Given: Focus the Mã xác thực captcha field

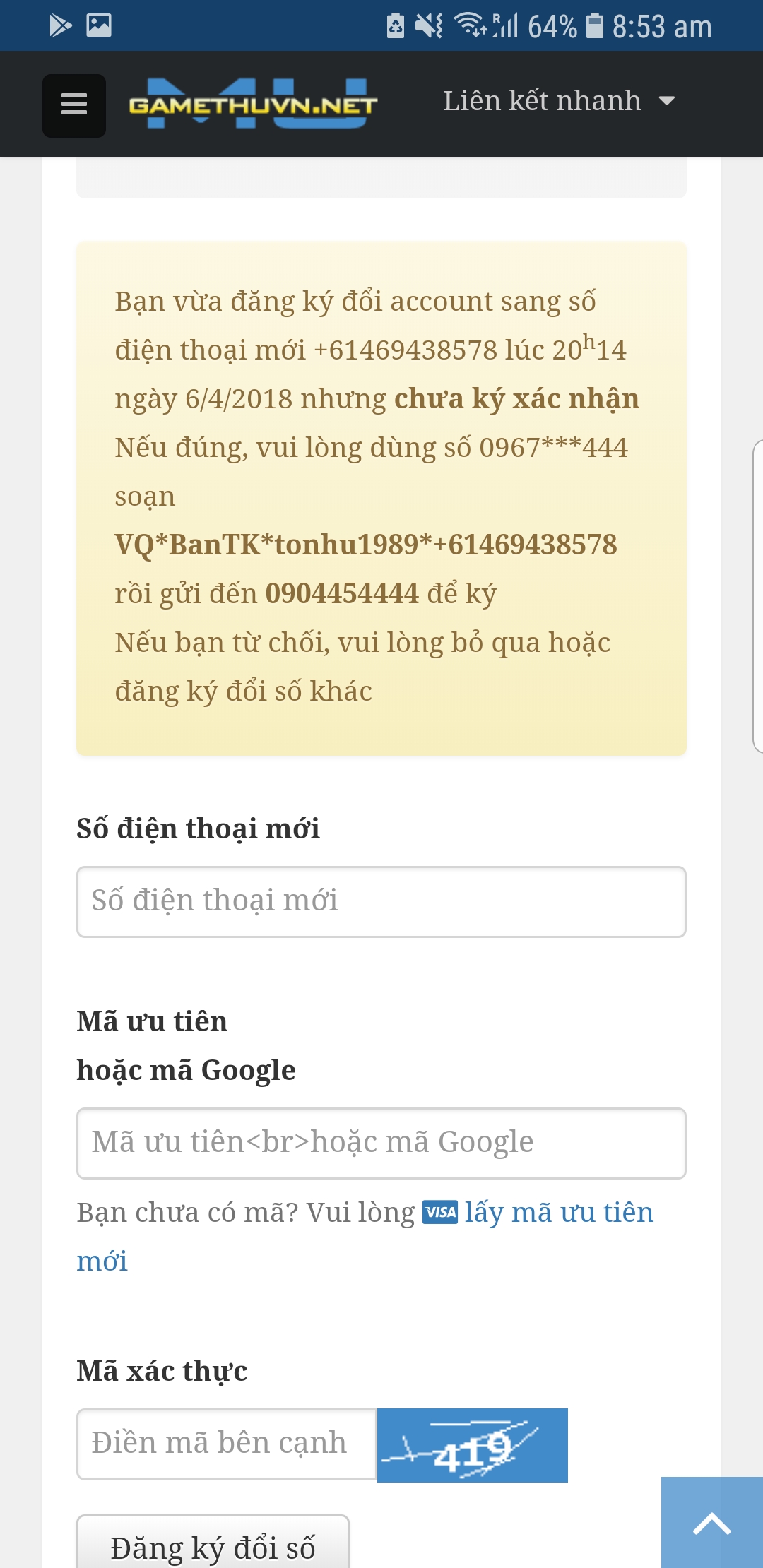Looking at the screenshot, I should tap(226, 1444).
